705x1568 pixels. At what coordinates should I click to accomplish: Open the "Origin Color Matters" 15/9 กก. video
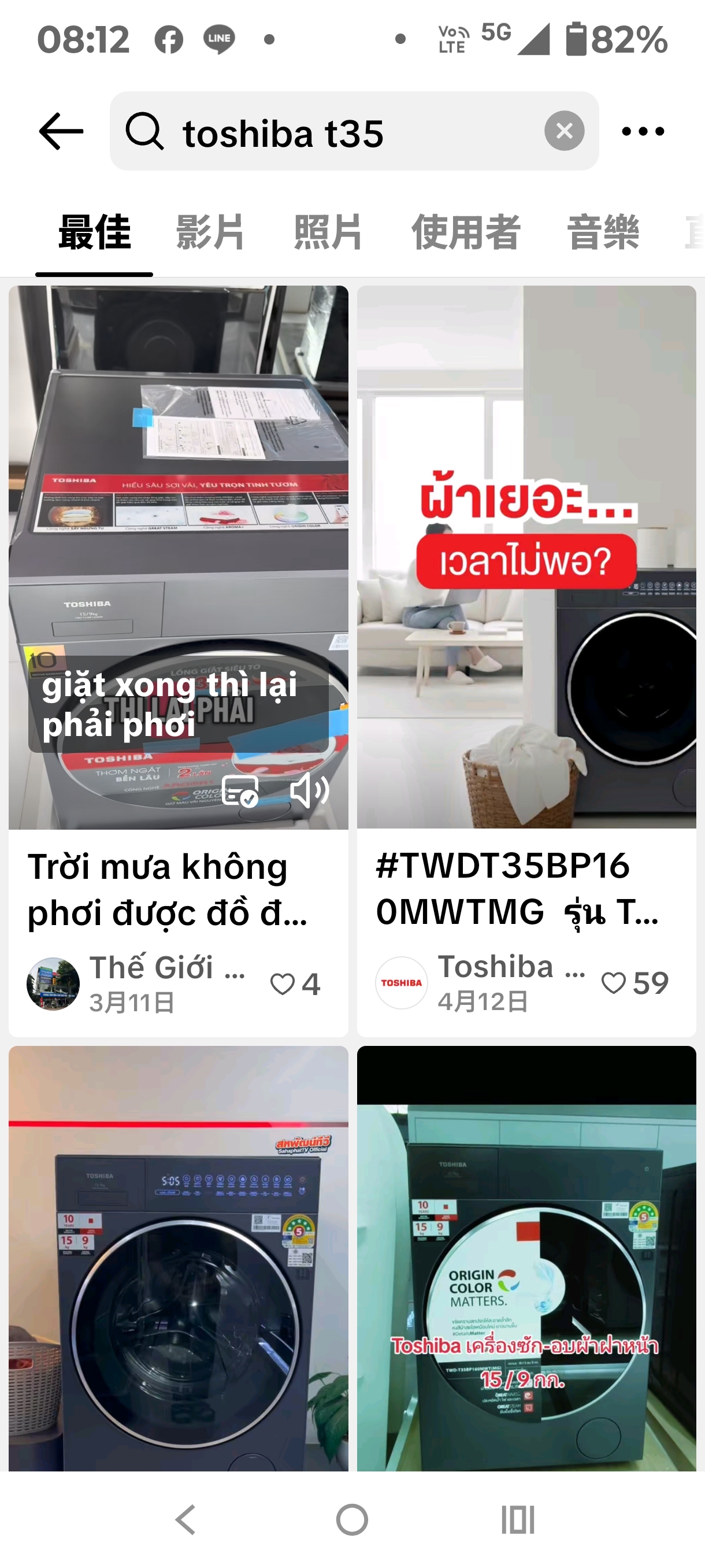(526, 1258)
